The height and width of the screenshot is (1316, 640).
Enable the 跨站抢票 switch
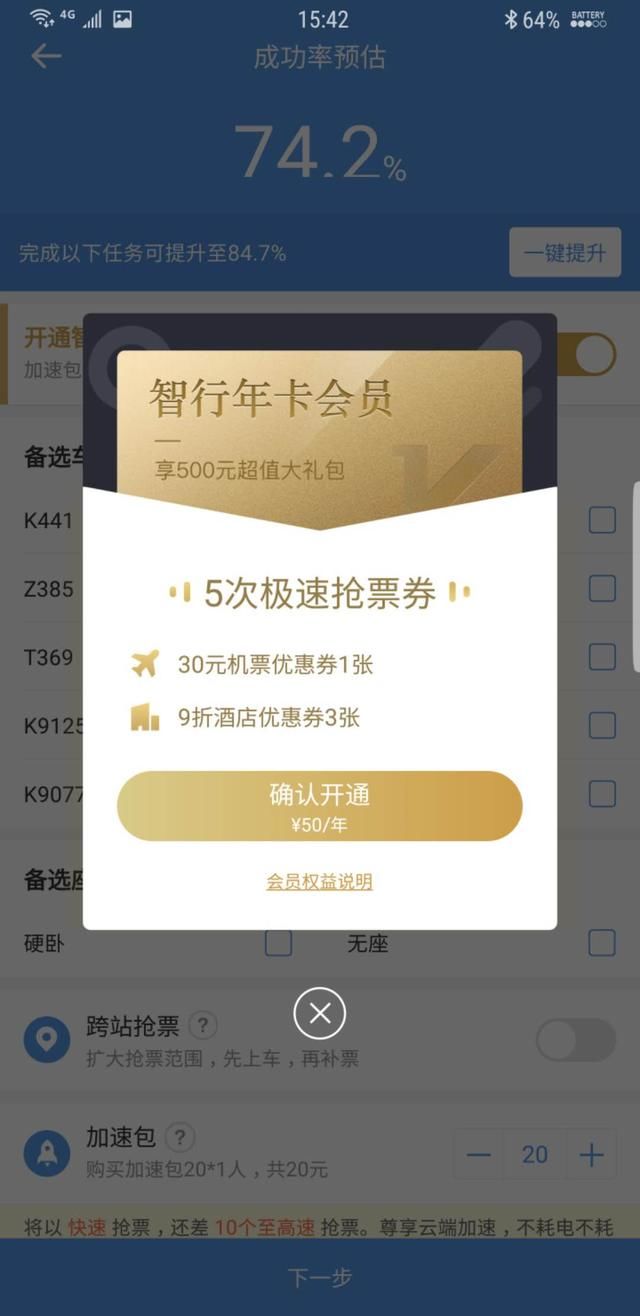pyautogui.click(x=575, y=1040)
